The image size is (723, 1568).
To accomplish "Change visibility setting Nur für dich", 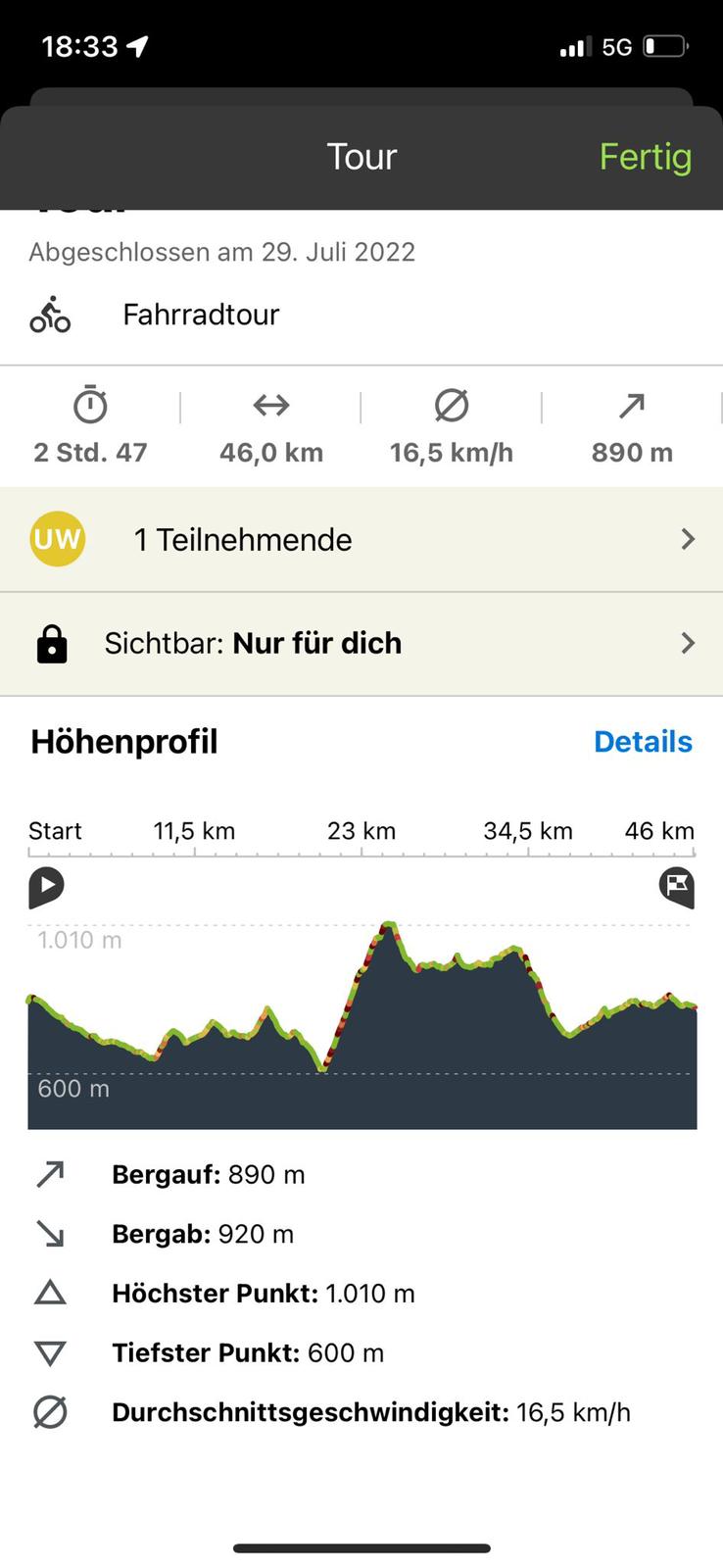I will click(x=361, y=644).
